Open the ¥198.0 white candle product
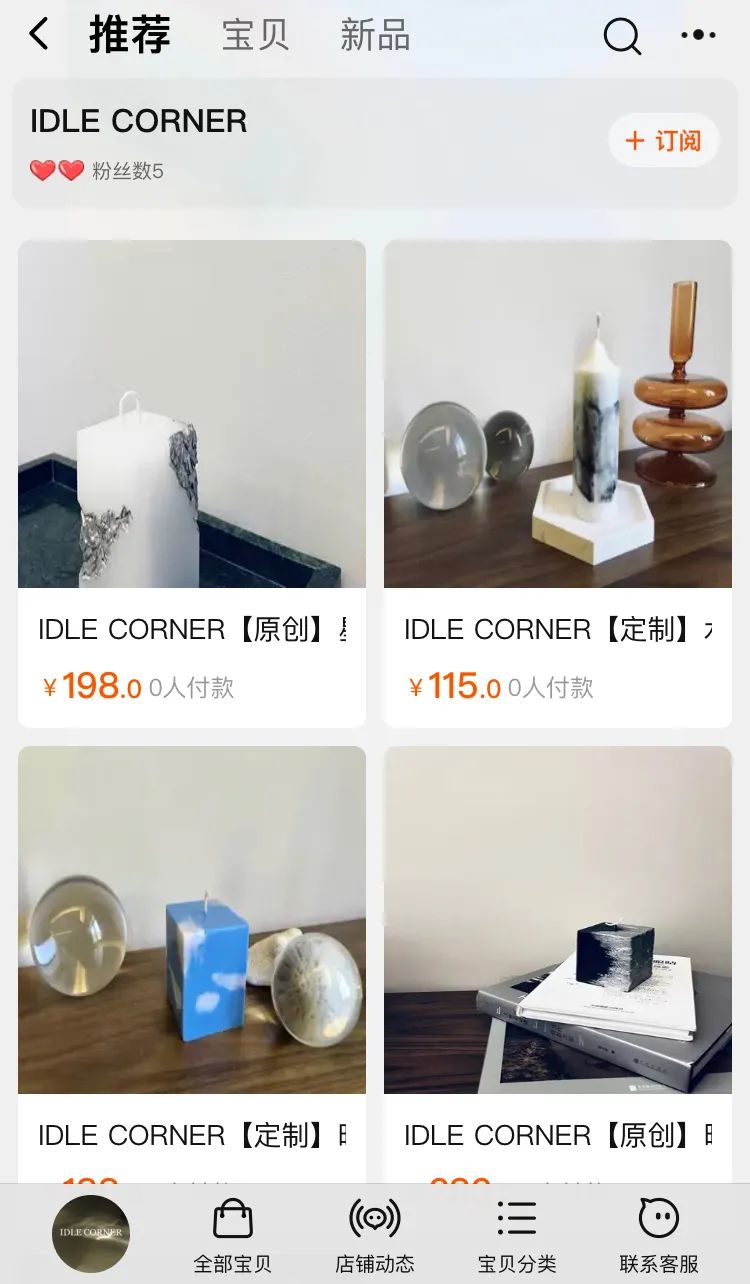The width and height of the screenshot is (750, 1284). coord(192,414)
